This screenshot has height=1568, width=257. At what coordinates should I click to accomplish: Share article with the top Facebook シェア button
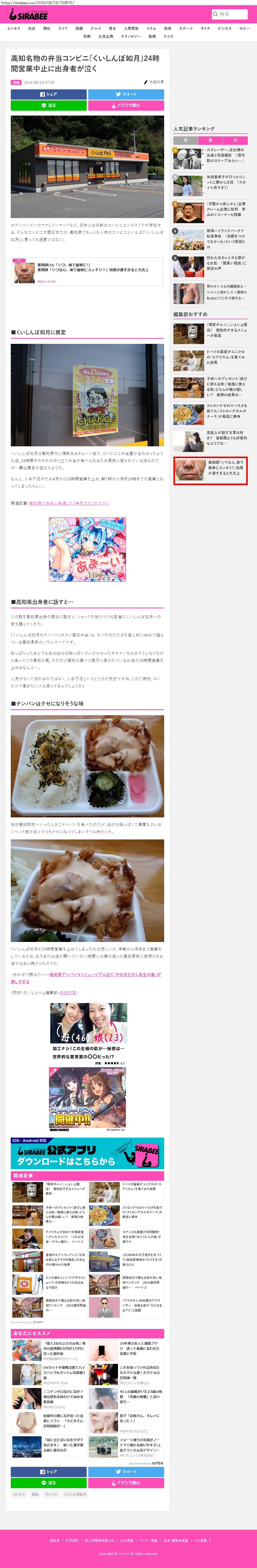pos(49,94)
